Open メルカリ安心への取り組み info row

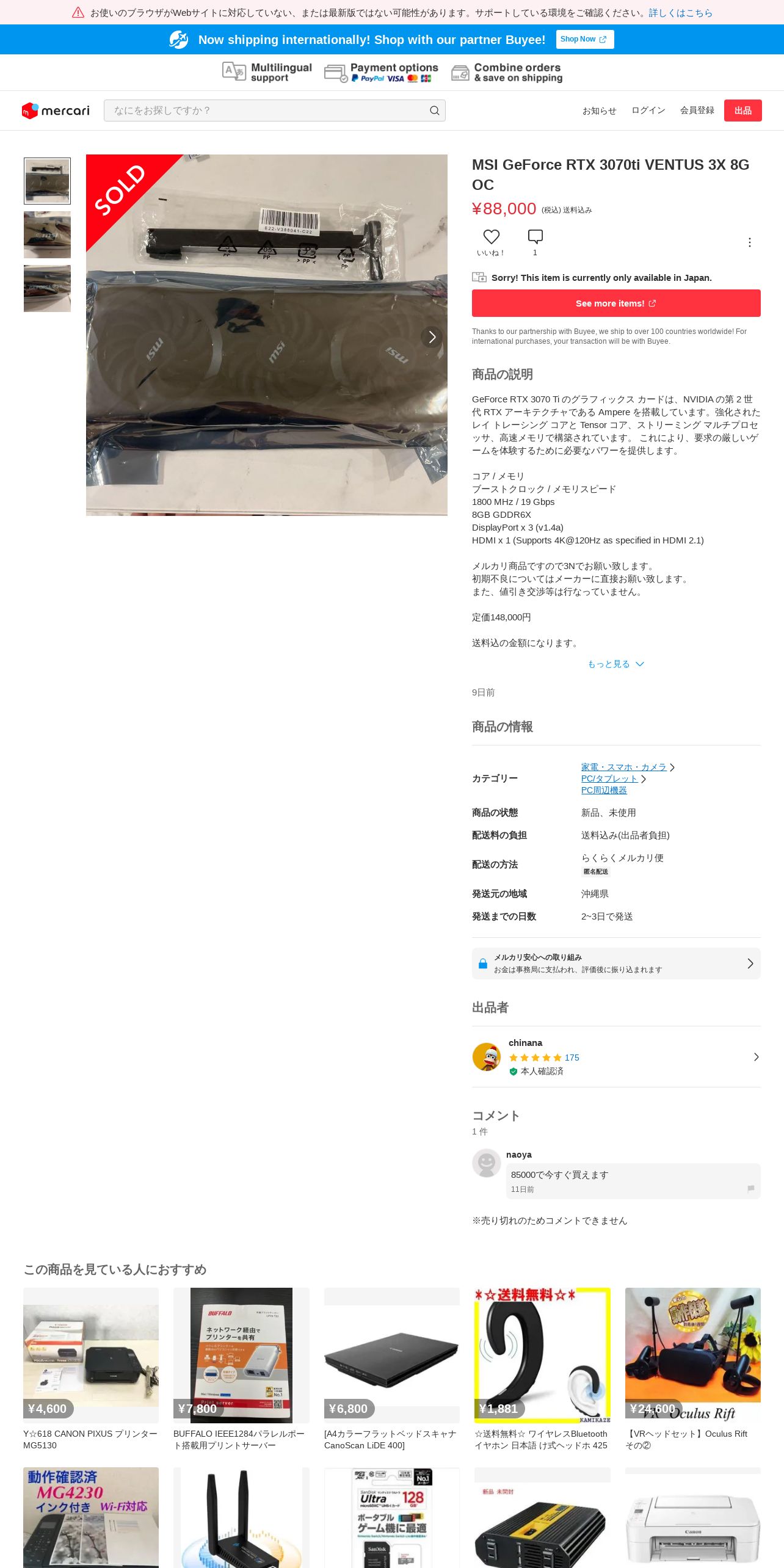click(x=616, y=964)
